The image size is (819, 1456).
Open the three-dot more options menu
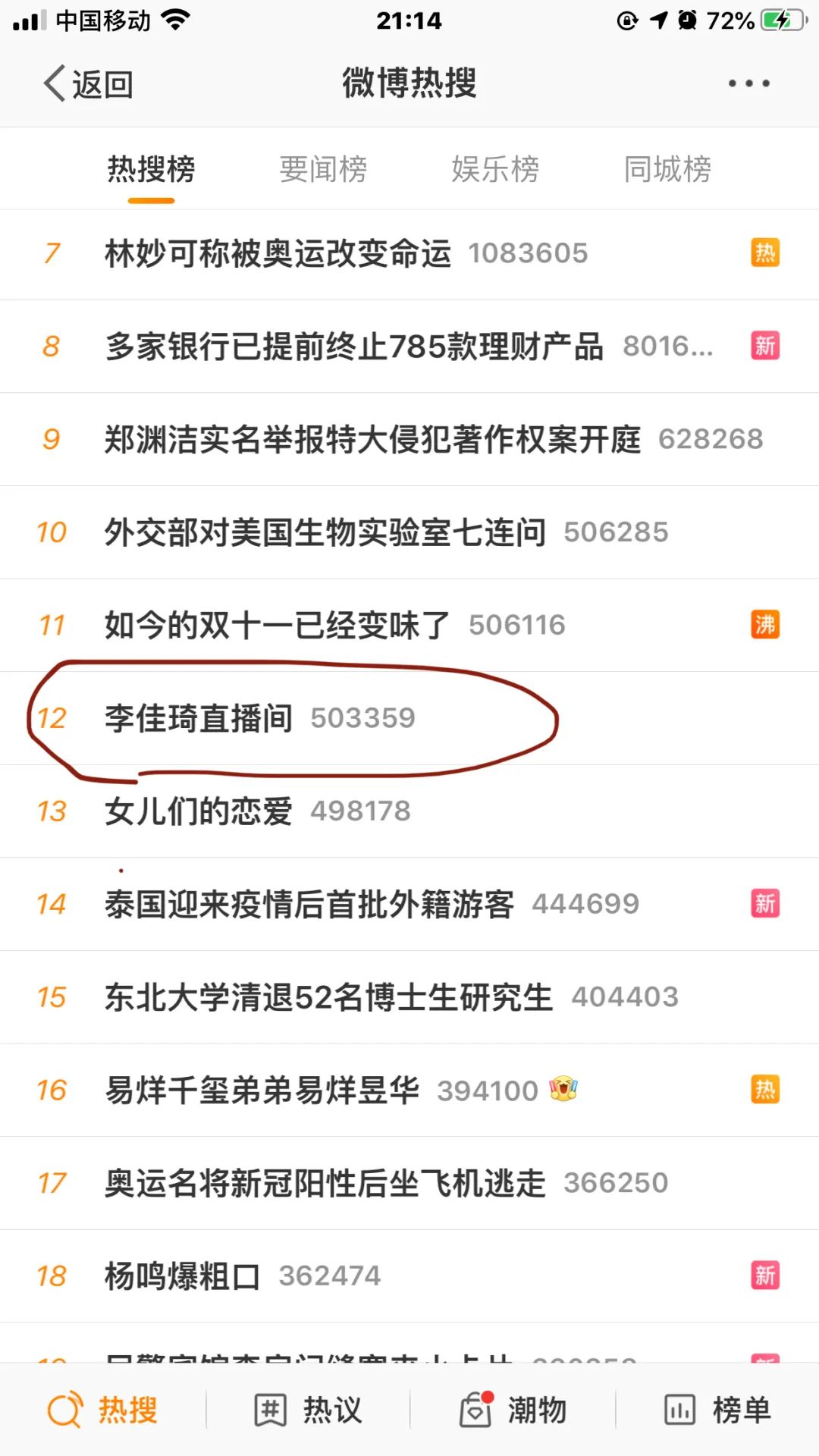coord(748,83)
